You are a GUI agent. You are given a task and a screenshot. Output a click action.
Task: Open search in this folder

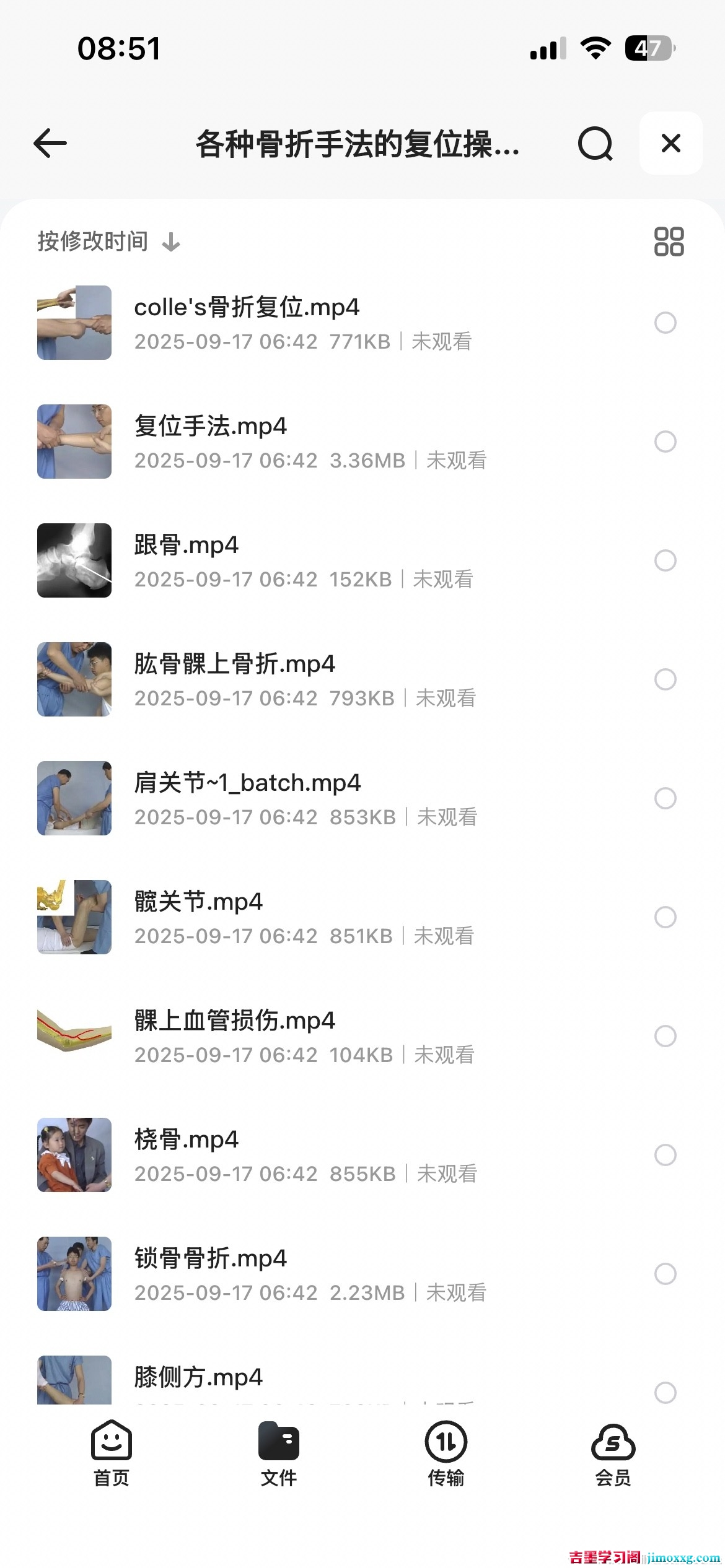[x=595, y=144]
